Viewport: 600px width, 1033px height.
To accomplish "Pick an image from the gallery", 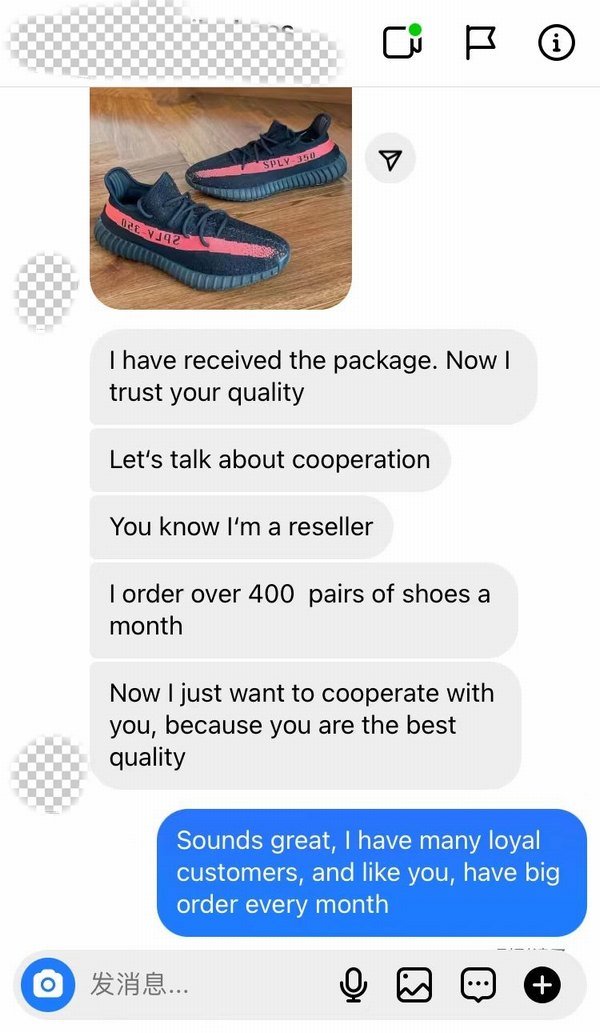I will [x=414, y=985].
